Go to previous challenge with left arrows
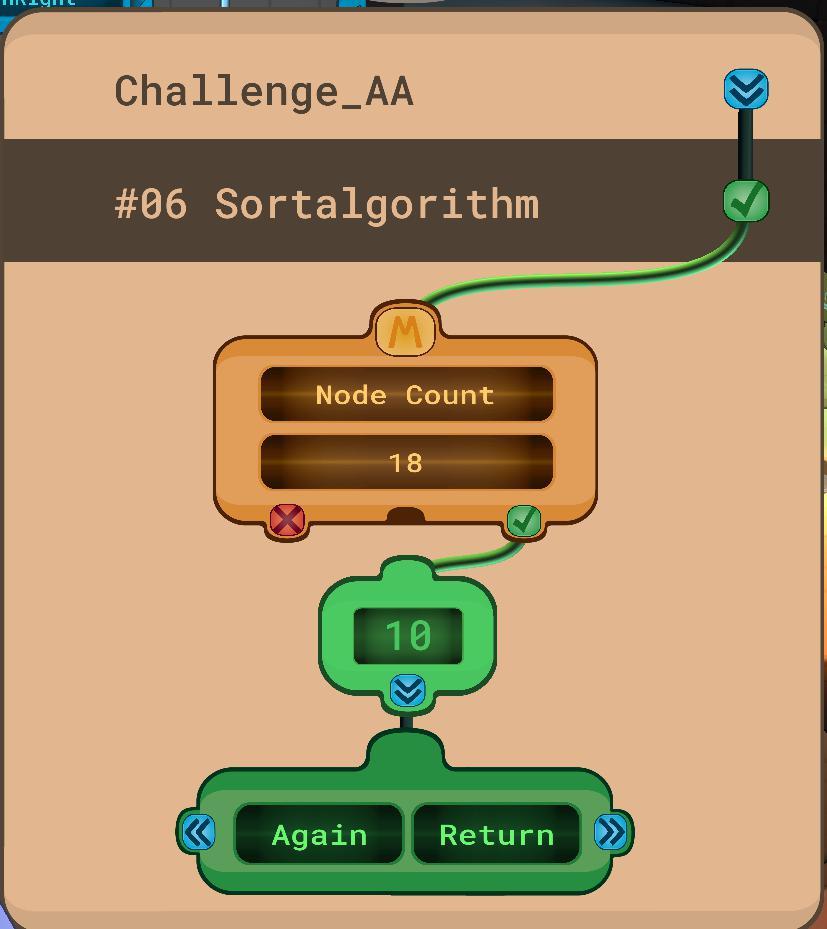The width and height of the screenshot is (827, 929). click(x=198, y=831)
